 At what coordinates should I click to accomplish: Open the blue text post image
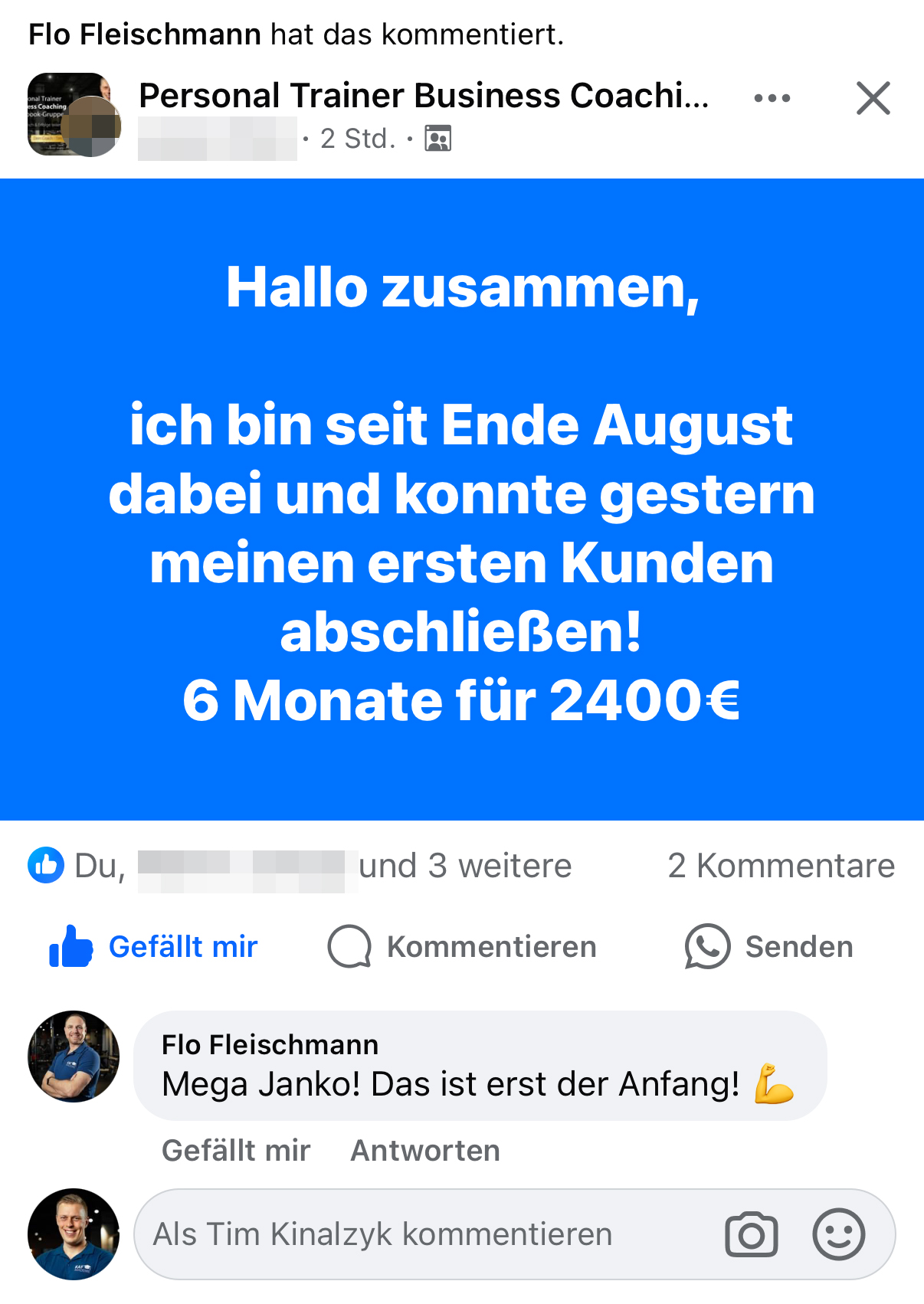[462, 500]
